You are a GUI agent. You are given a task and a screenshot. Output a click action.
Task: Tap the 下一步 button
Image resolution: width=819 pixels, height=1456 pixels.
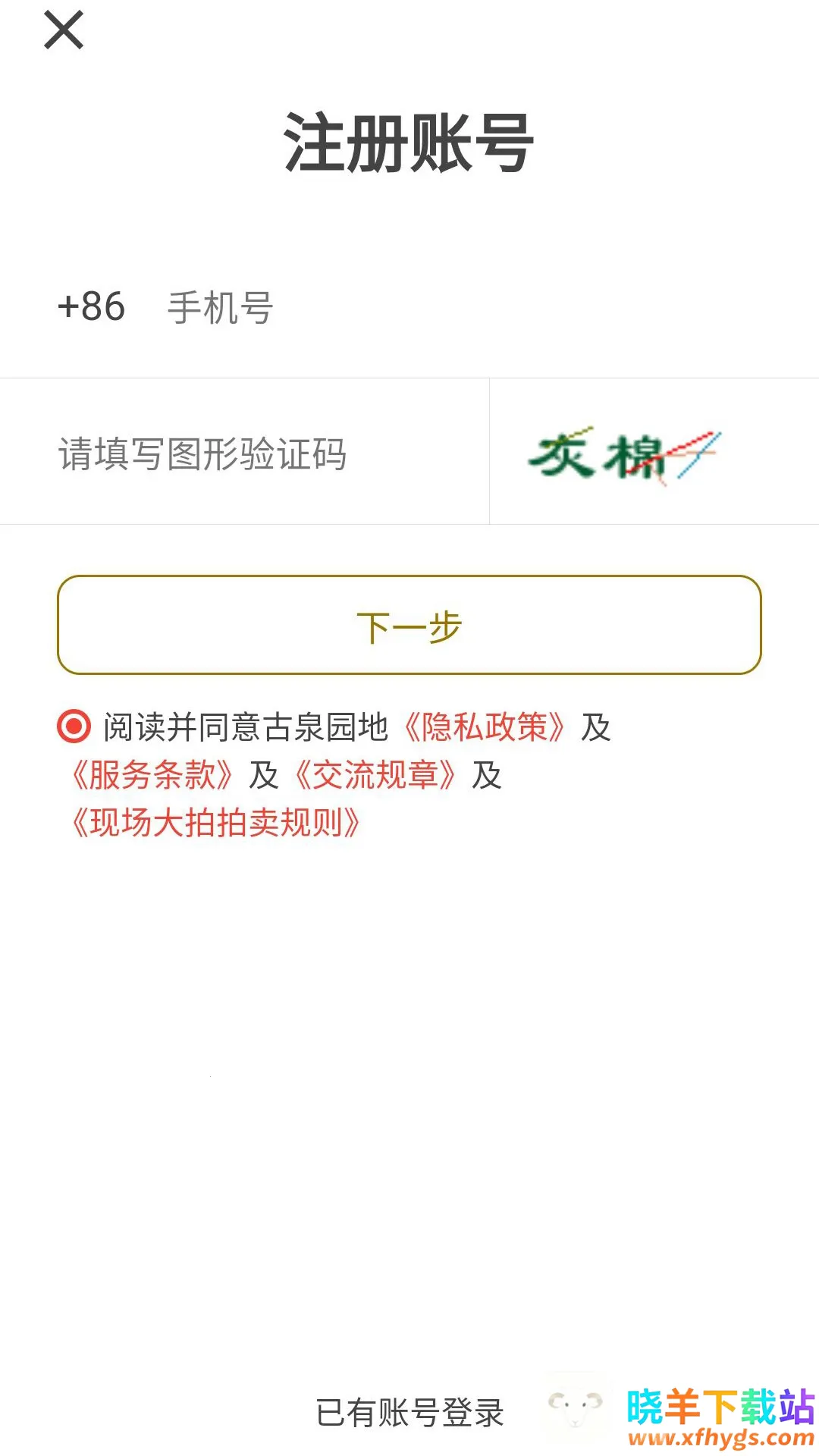click(409, 625)
